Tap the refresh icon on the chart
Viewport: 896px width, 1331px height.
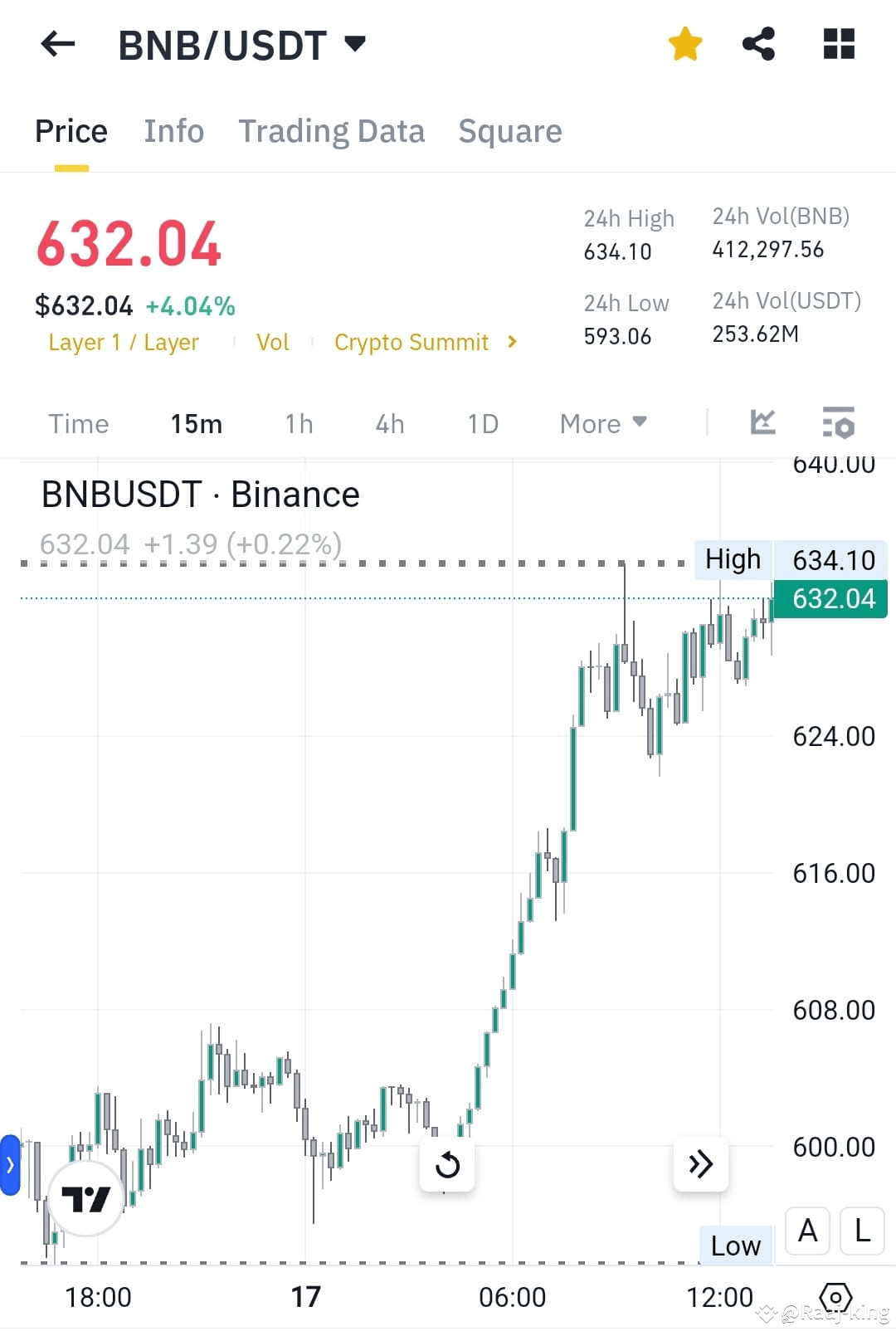click(447, 1165)
